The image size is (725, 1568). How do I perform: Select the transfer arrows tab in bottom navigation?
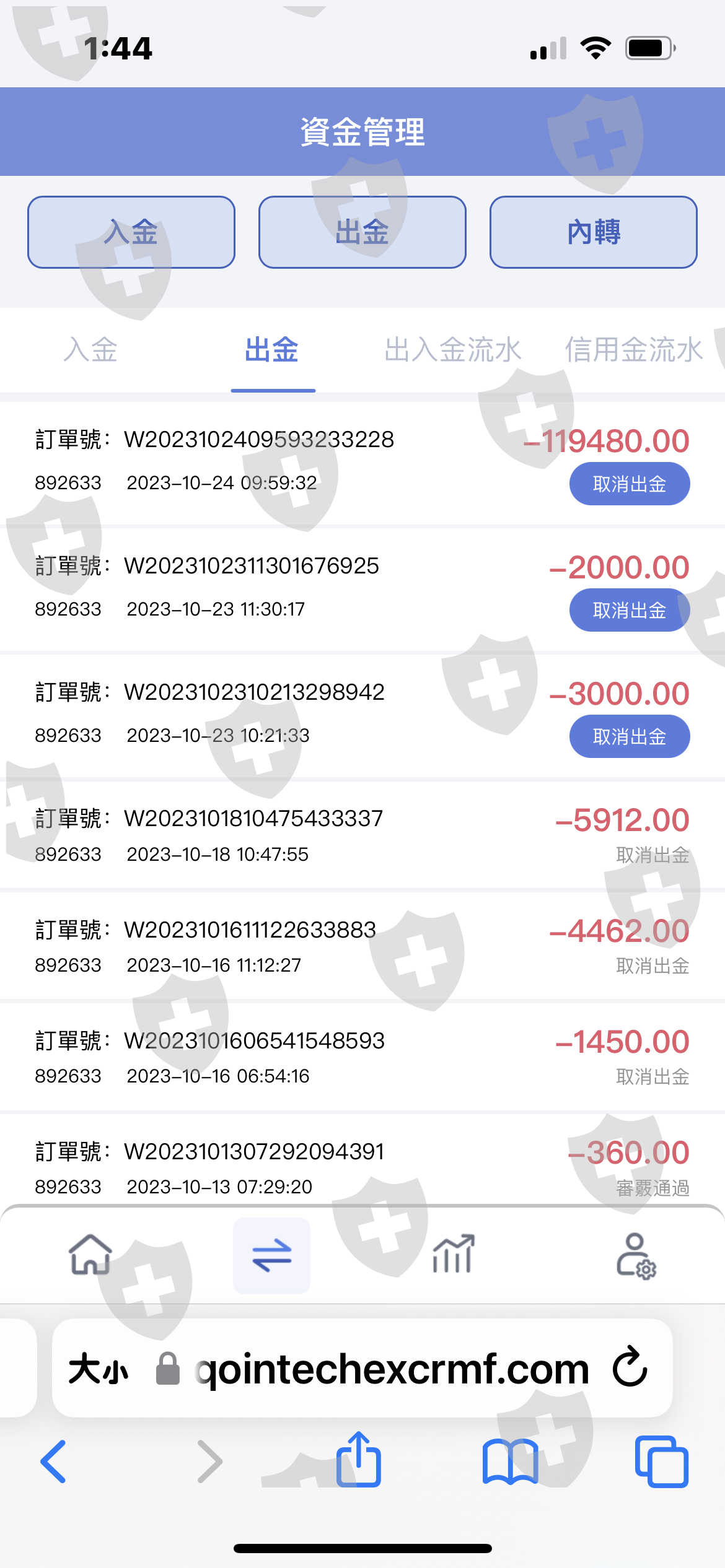271,1255
